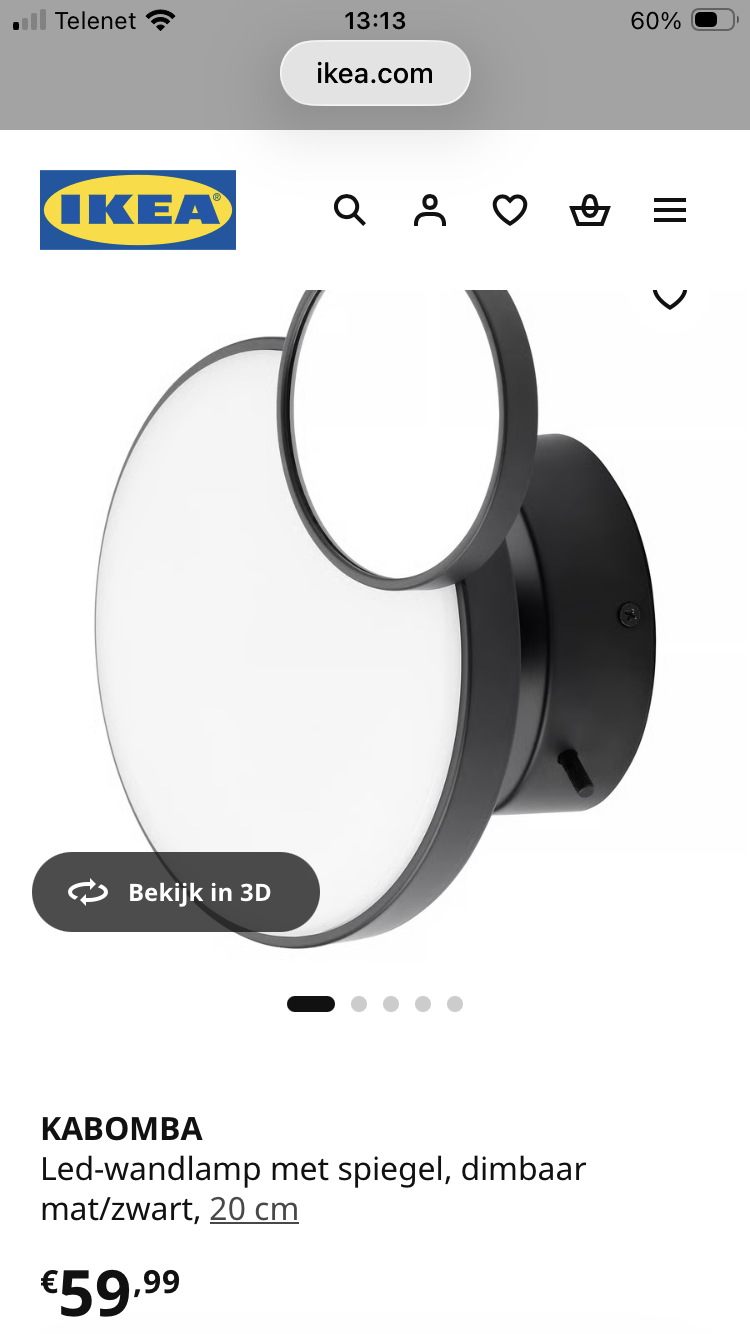Open the KABOMBA lamp product image

click(375, 620)
